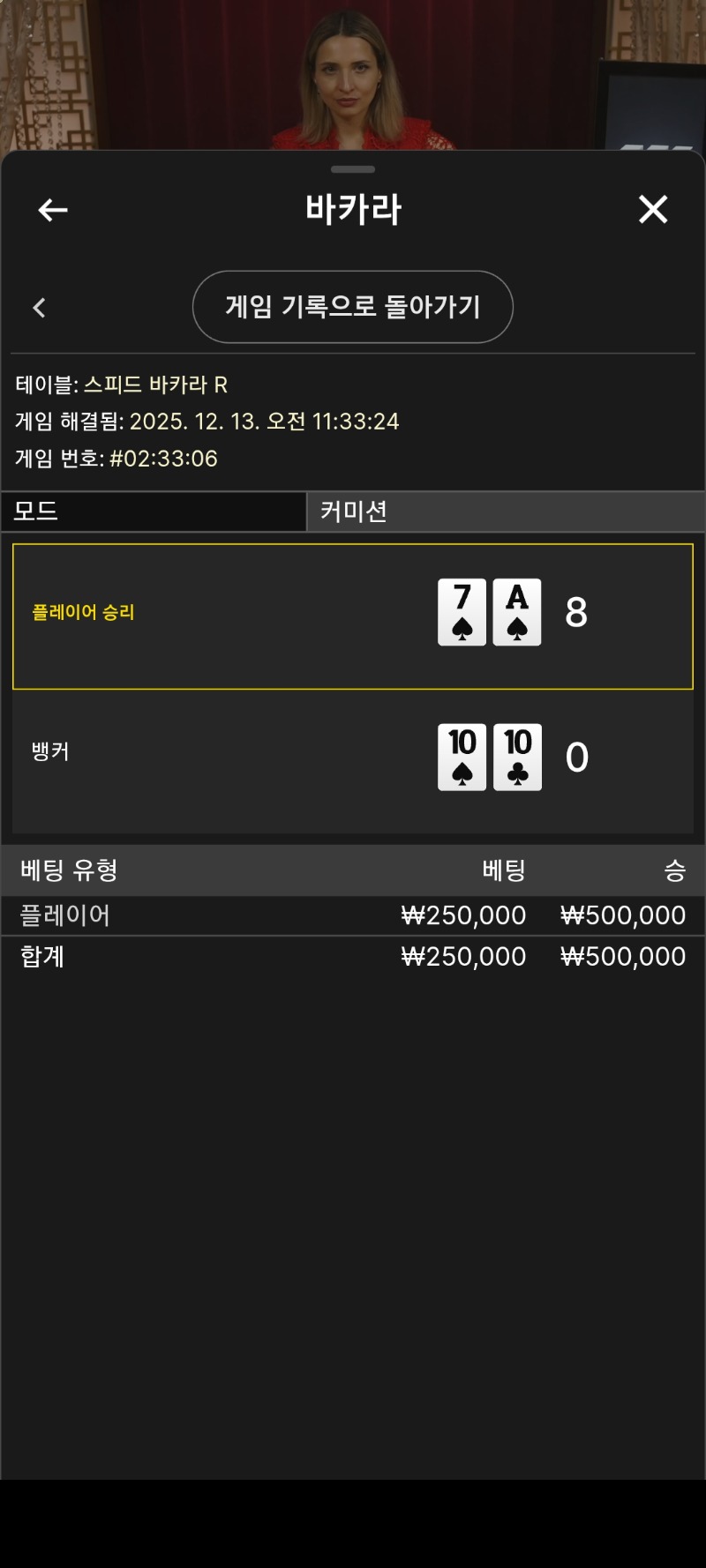This screenshot has height=1568, width=706.
Task: Close the 바카라 game detail panel
Action: (x=653, y=210)
